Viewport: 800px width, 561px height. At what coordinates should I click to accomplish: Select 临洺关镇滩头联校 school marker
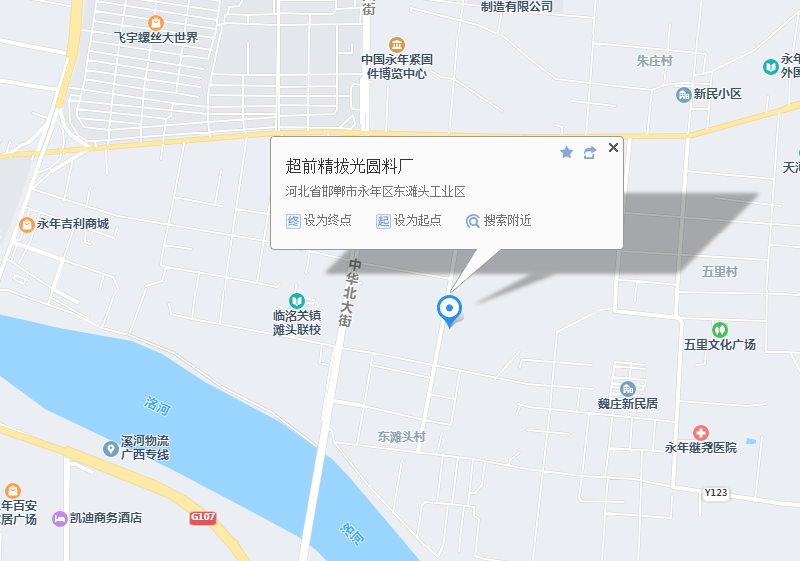(x=297, y=300)
